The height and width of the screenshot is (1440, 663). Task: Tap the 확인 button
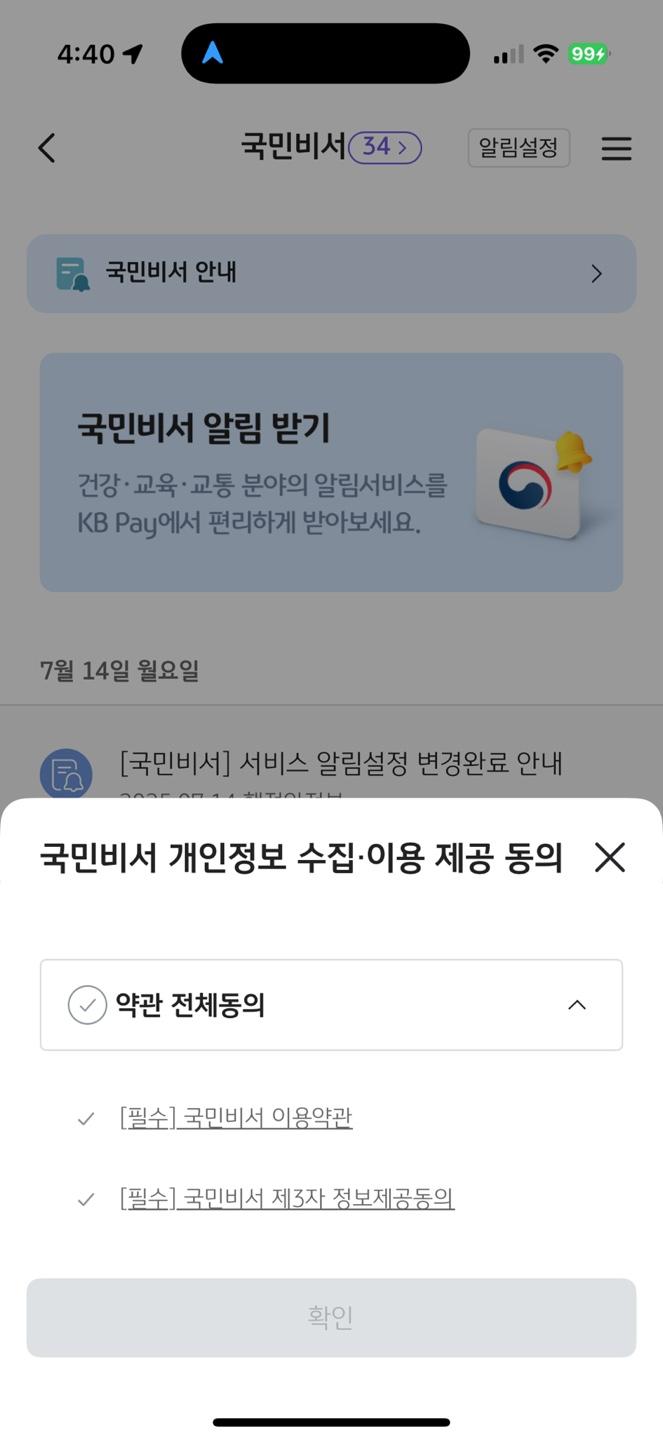[x=331, y=1317]
